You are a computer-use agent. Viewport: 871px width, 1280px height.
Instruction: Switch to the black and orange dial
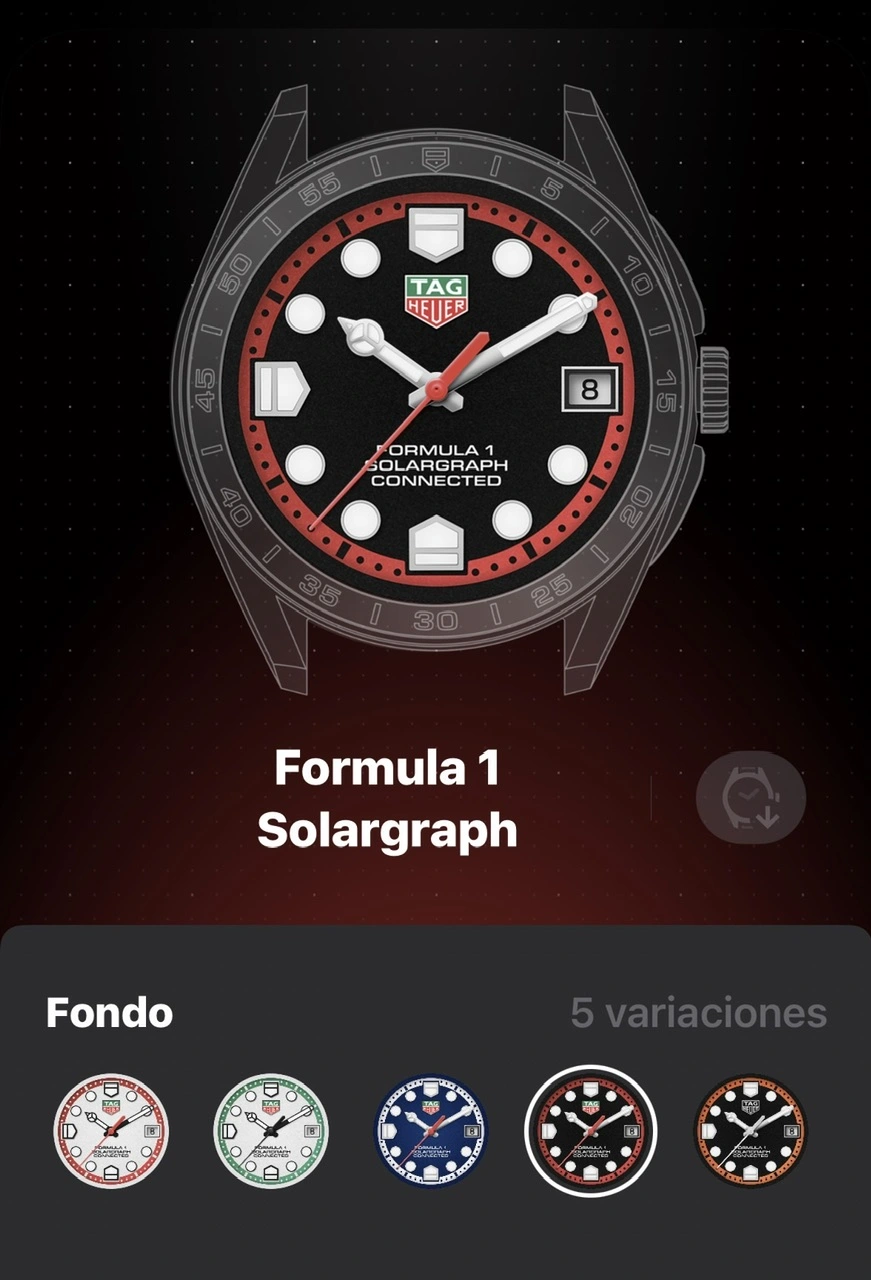(x=750, y=1131)
